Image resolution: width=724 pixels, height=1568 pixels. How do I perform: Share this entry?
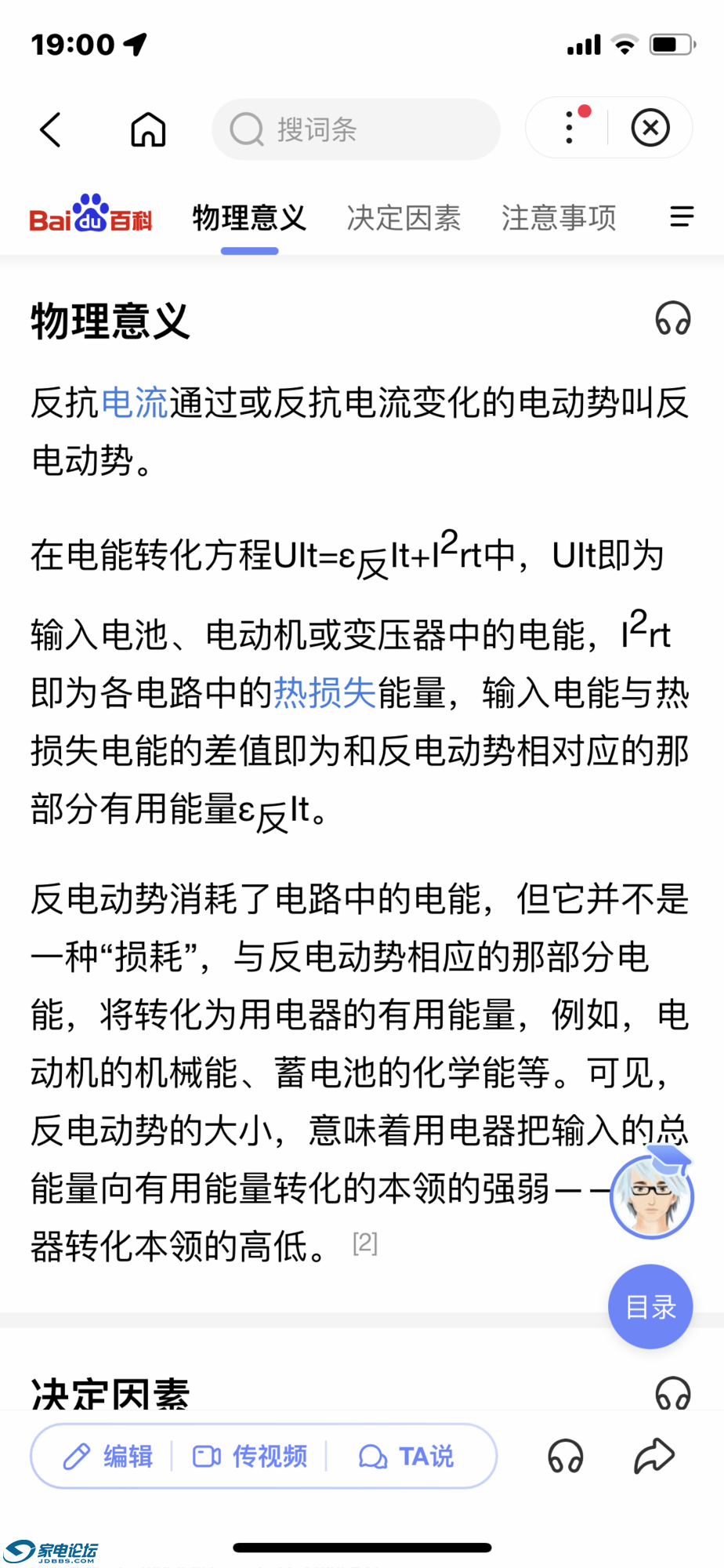pyautogui.click(x=653, y=1457)
